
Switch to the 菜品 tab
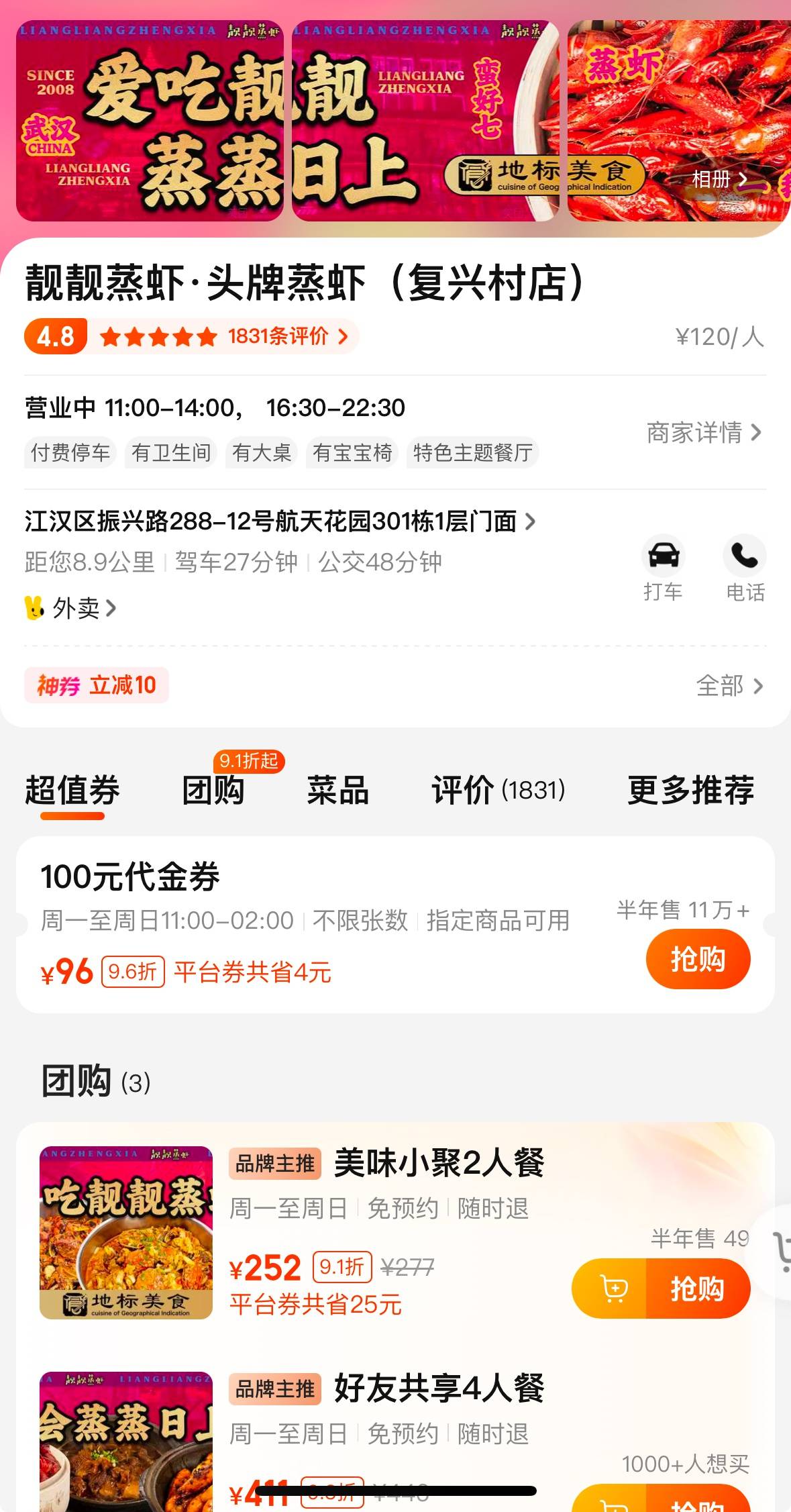(x=337, y=790)
